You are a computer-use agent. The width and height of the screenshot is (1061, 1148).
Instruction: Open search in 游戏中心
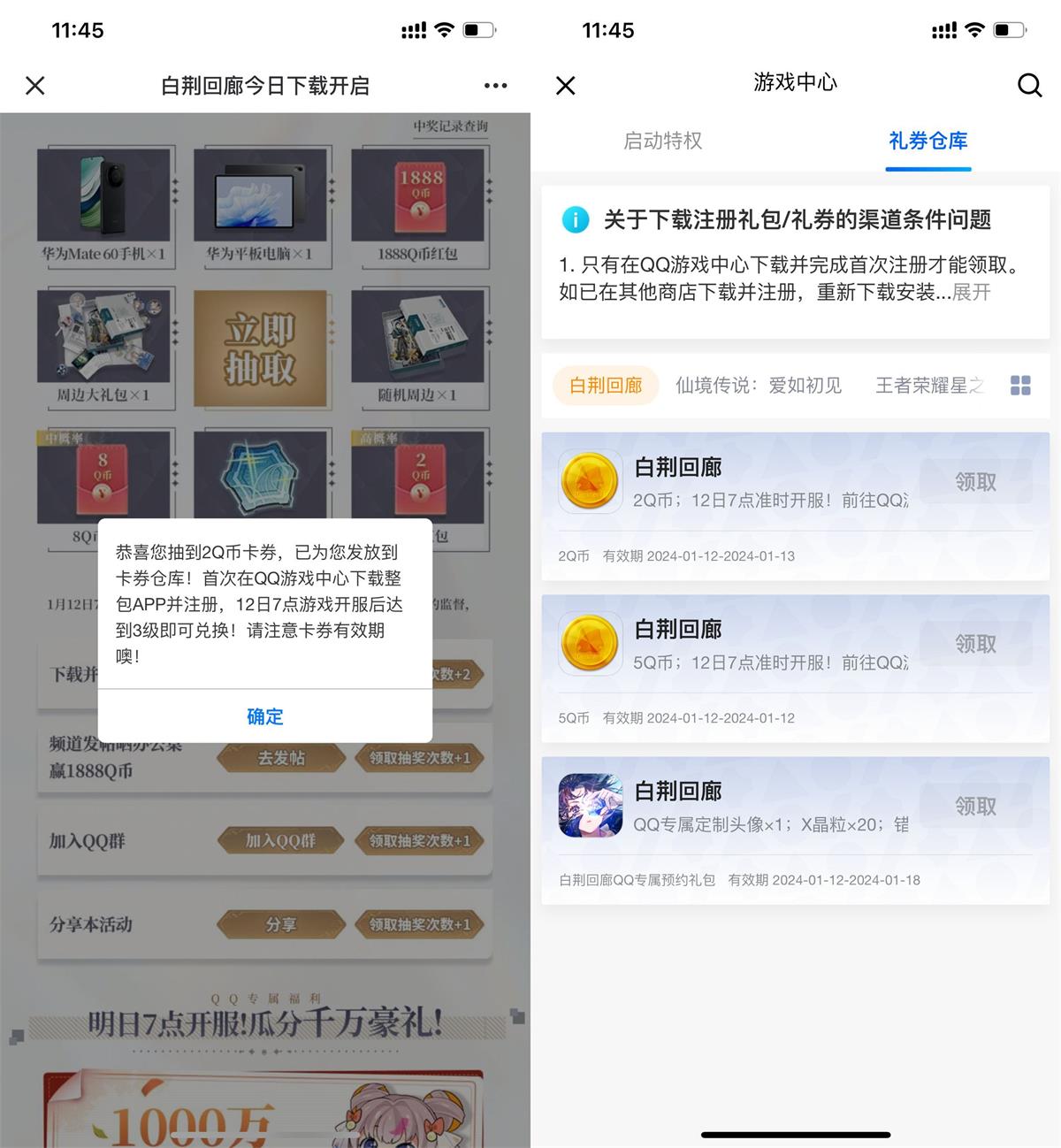coord(1029,86)
